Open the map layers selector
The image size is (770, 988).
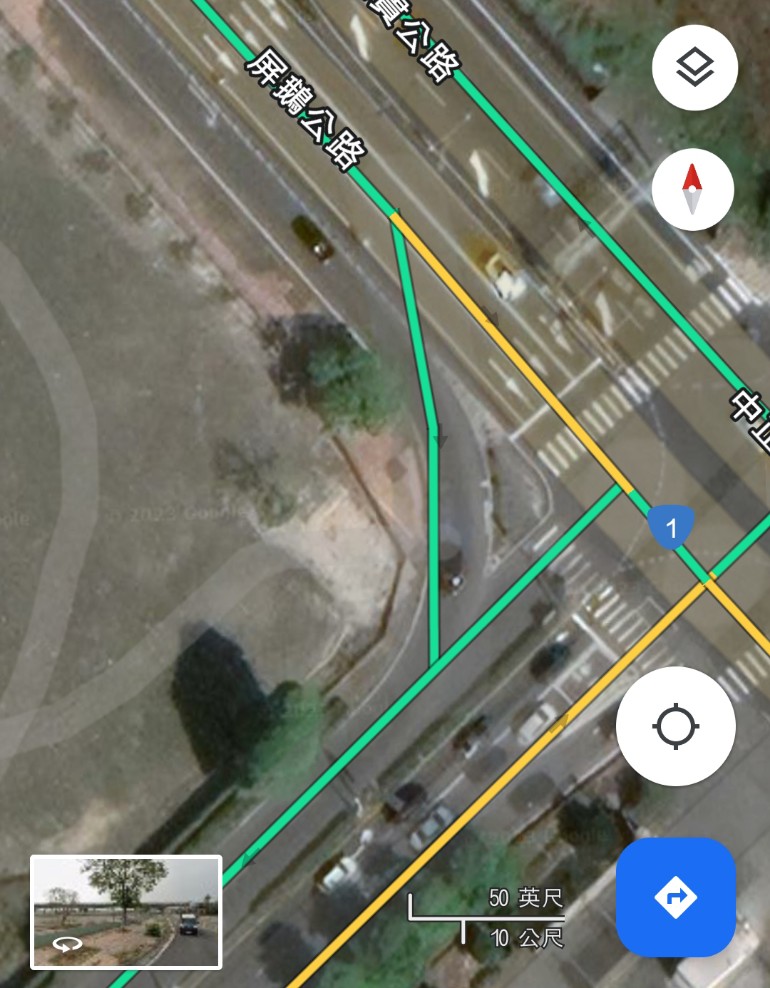pyautogui.click(x=694, y=68)
